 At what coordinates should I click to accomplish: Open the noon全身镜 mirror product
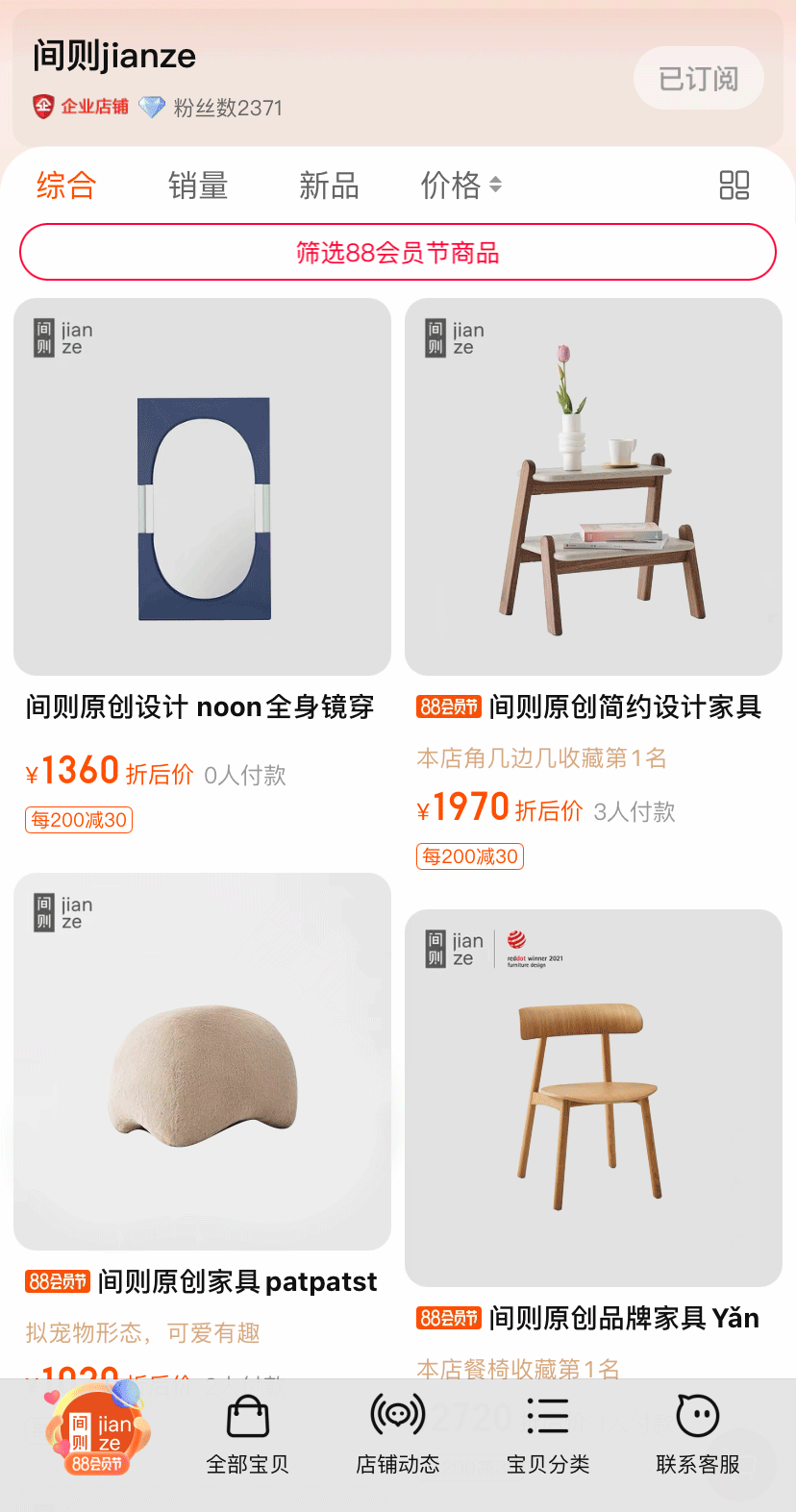pos(202,487)
